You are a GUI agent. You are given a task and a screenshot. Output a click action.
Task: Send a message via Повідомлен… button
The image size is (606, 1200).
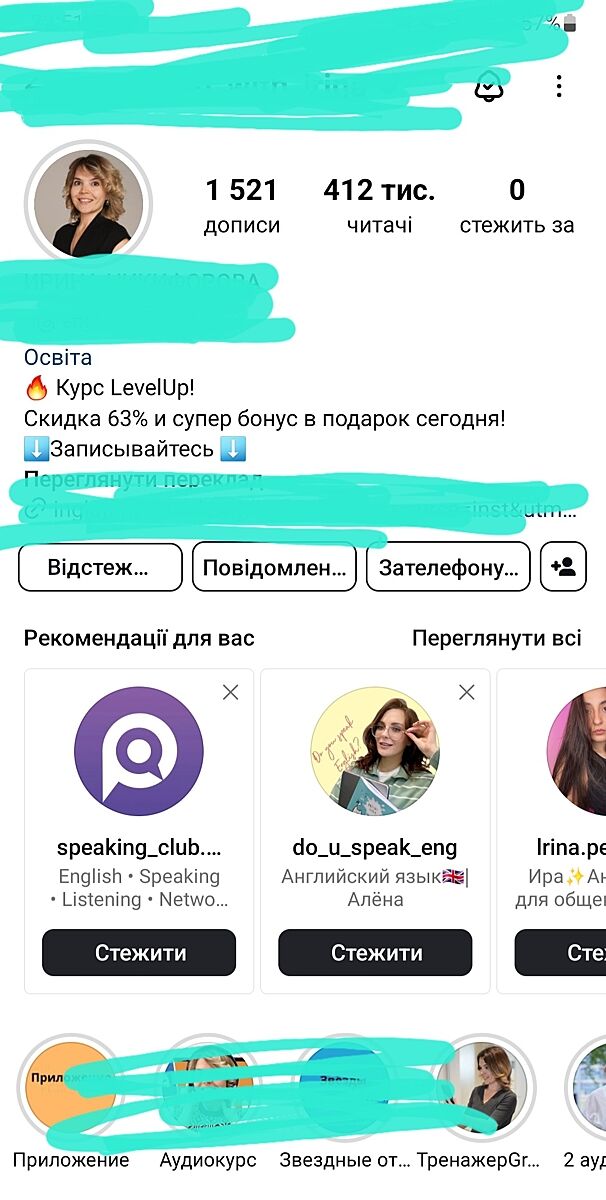(274, 568)
